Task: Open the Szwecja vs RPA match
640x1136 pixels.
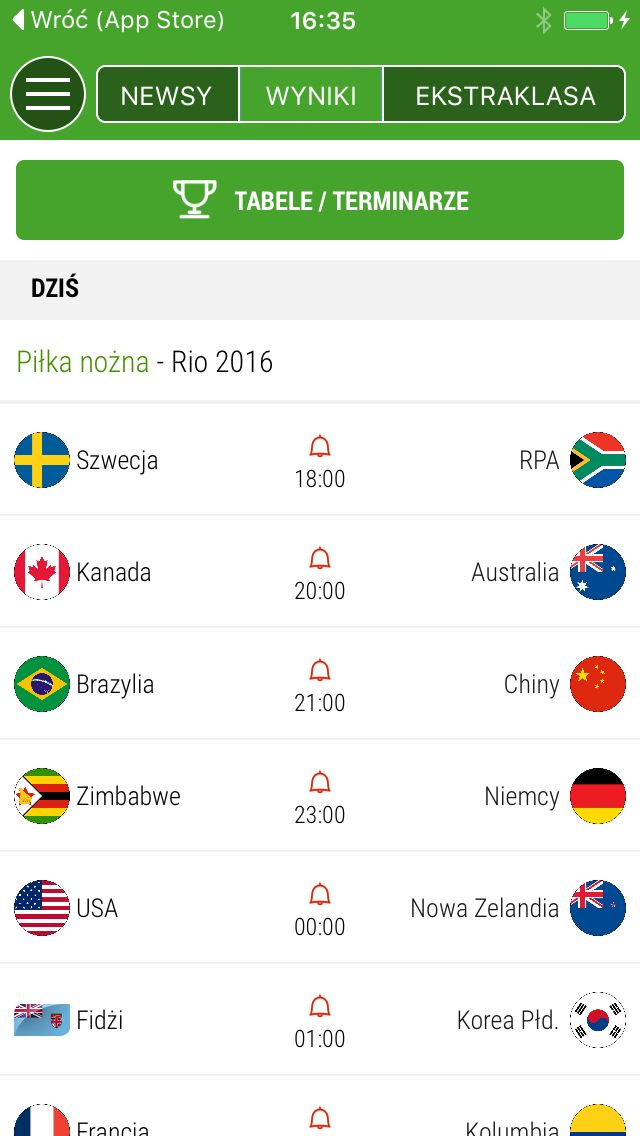Action: (x=320, y=460)
